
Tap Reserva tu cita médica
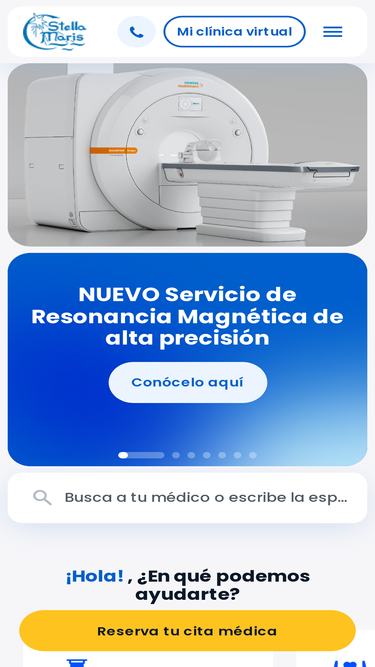click(188, 630)
